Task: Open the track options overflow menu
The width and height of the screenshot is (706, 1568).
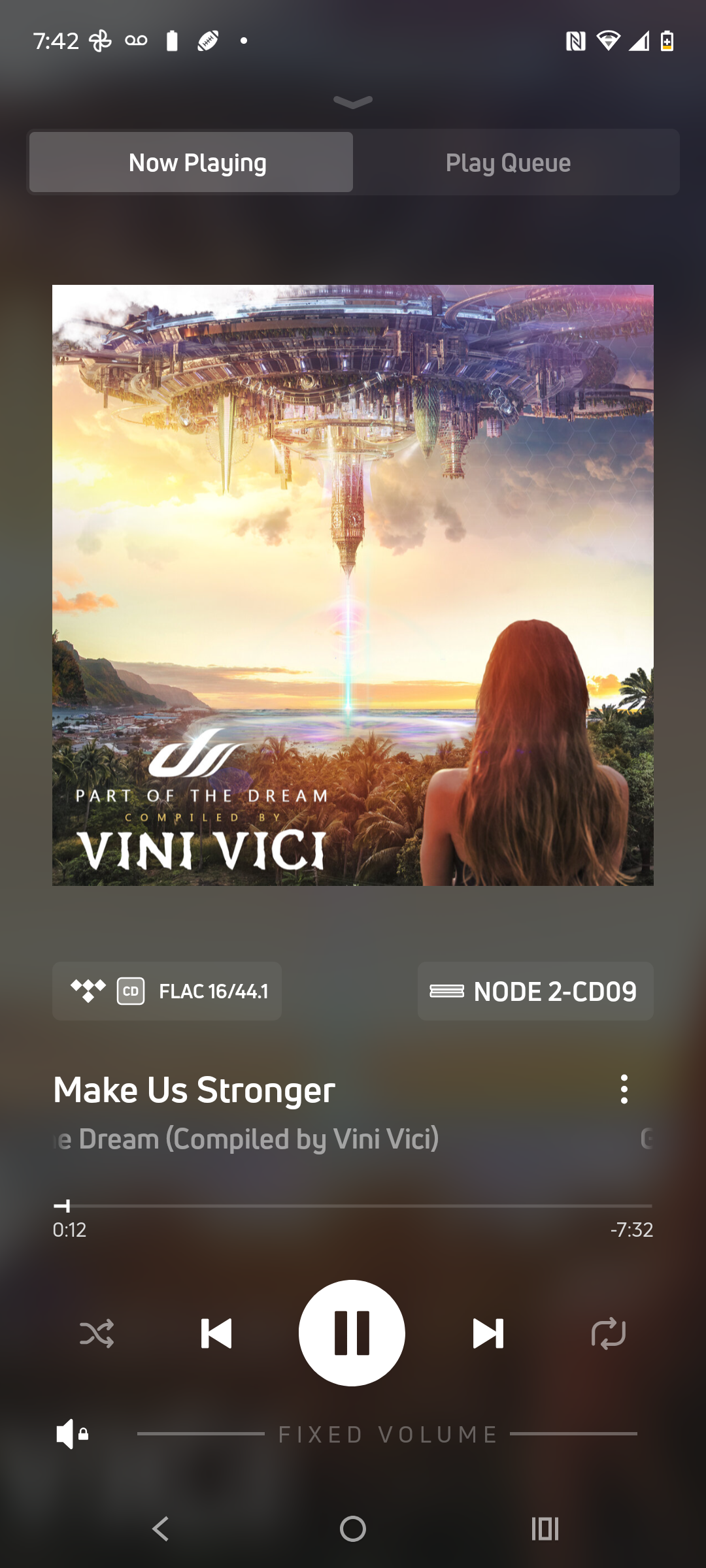Action: click(624, 1089)
